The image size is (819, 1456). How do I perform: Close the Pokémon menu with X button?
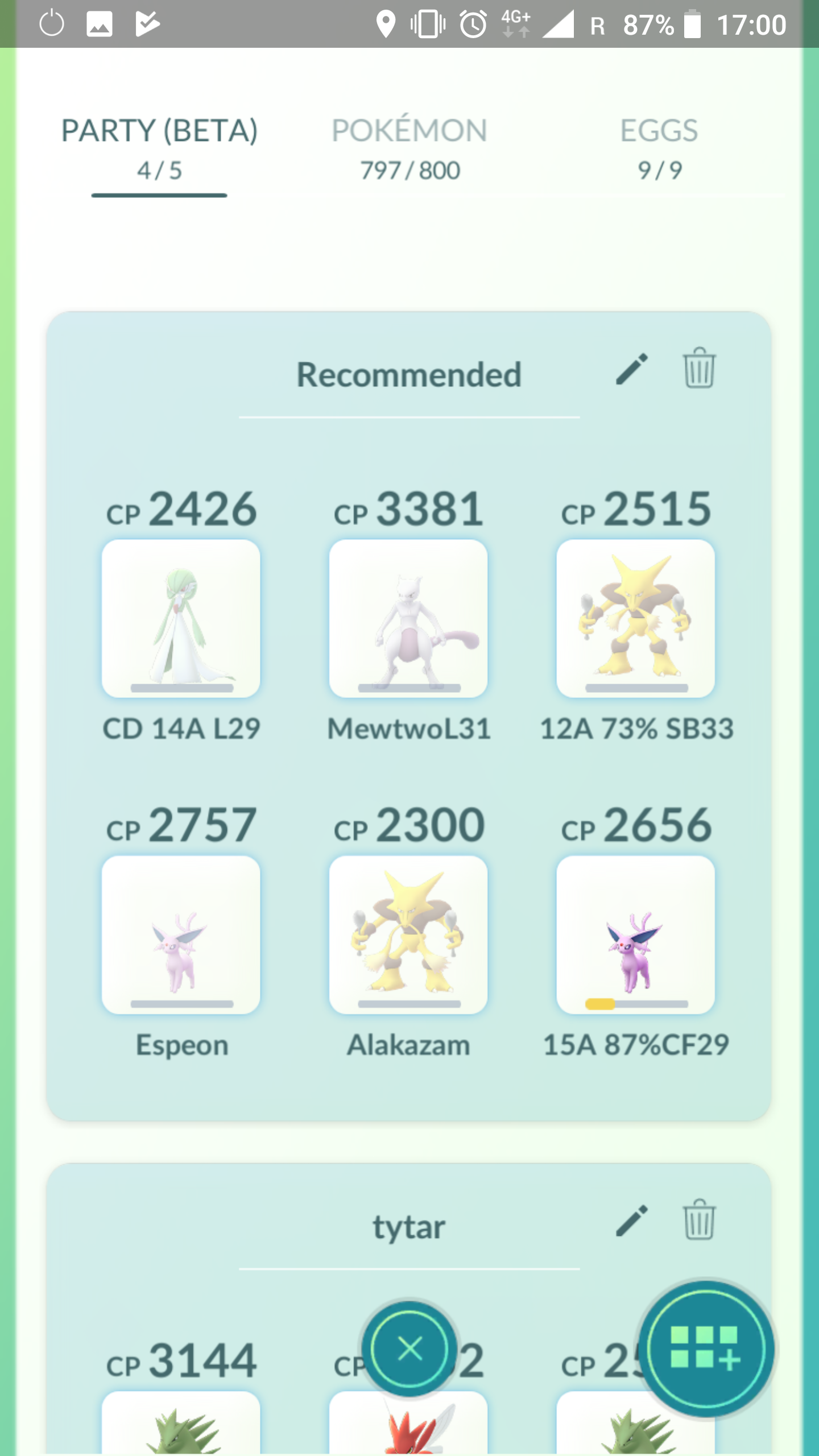[x=409, y=1349]
